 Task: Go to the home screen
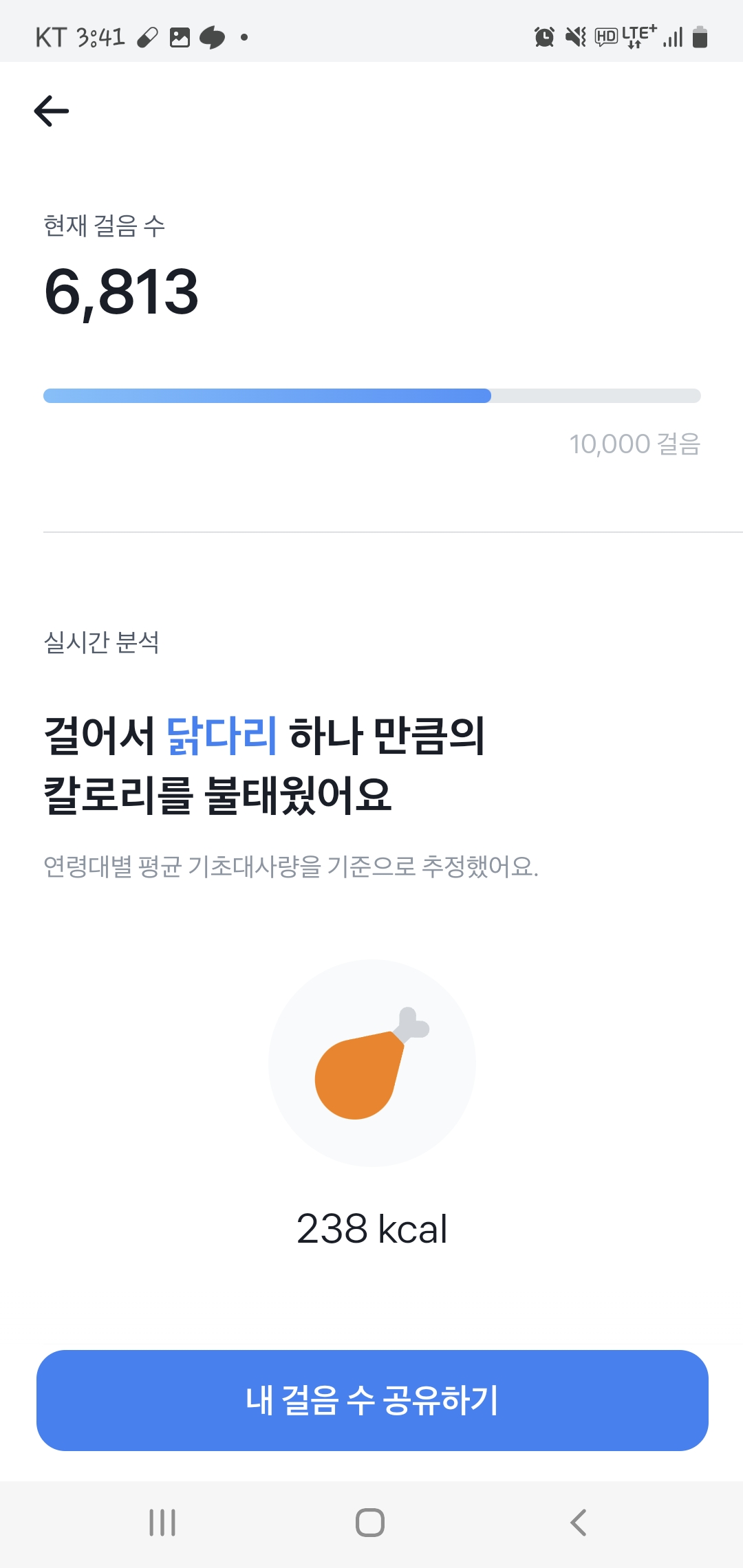pyautogui.click(x=370, y=1523)
